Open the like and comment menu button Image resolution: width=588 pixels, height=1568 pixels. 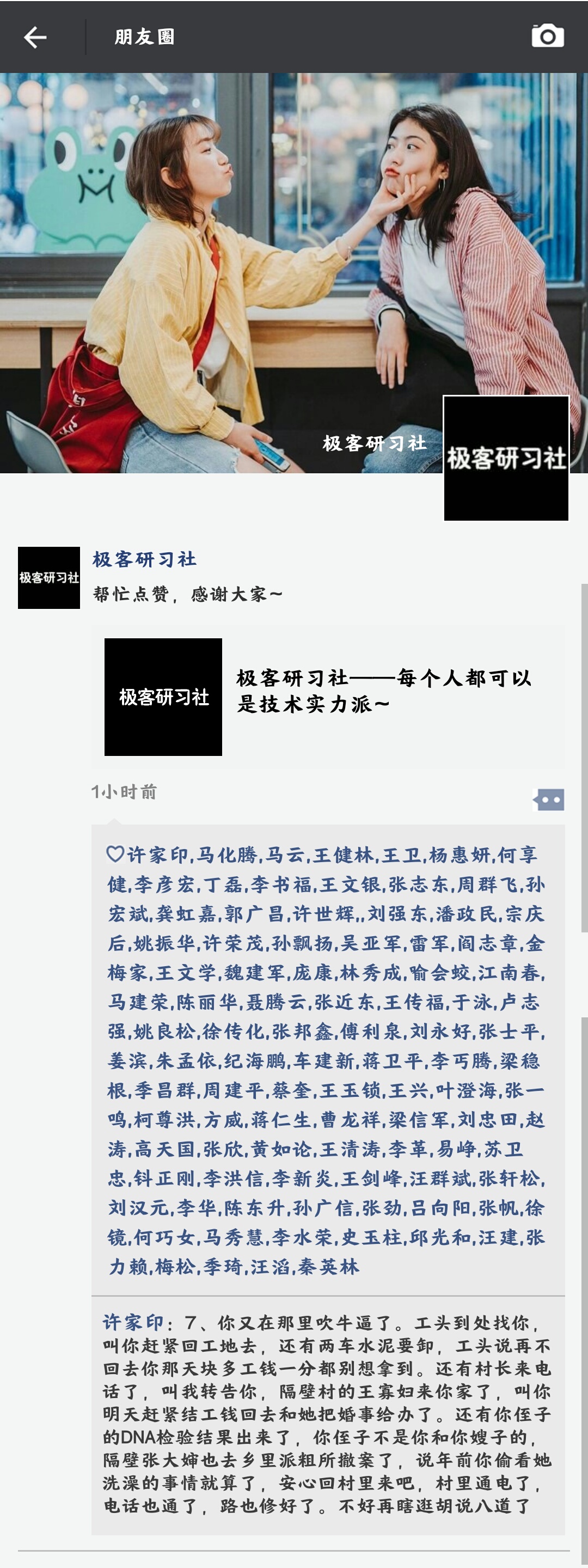[549, 800]
